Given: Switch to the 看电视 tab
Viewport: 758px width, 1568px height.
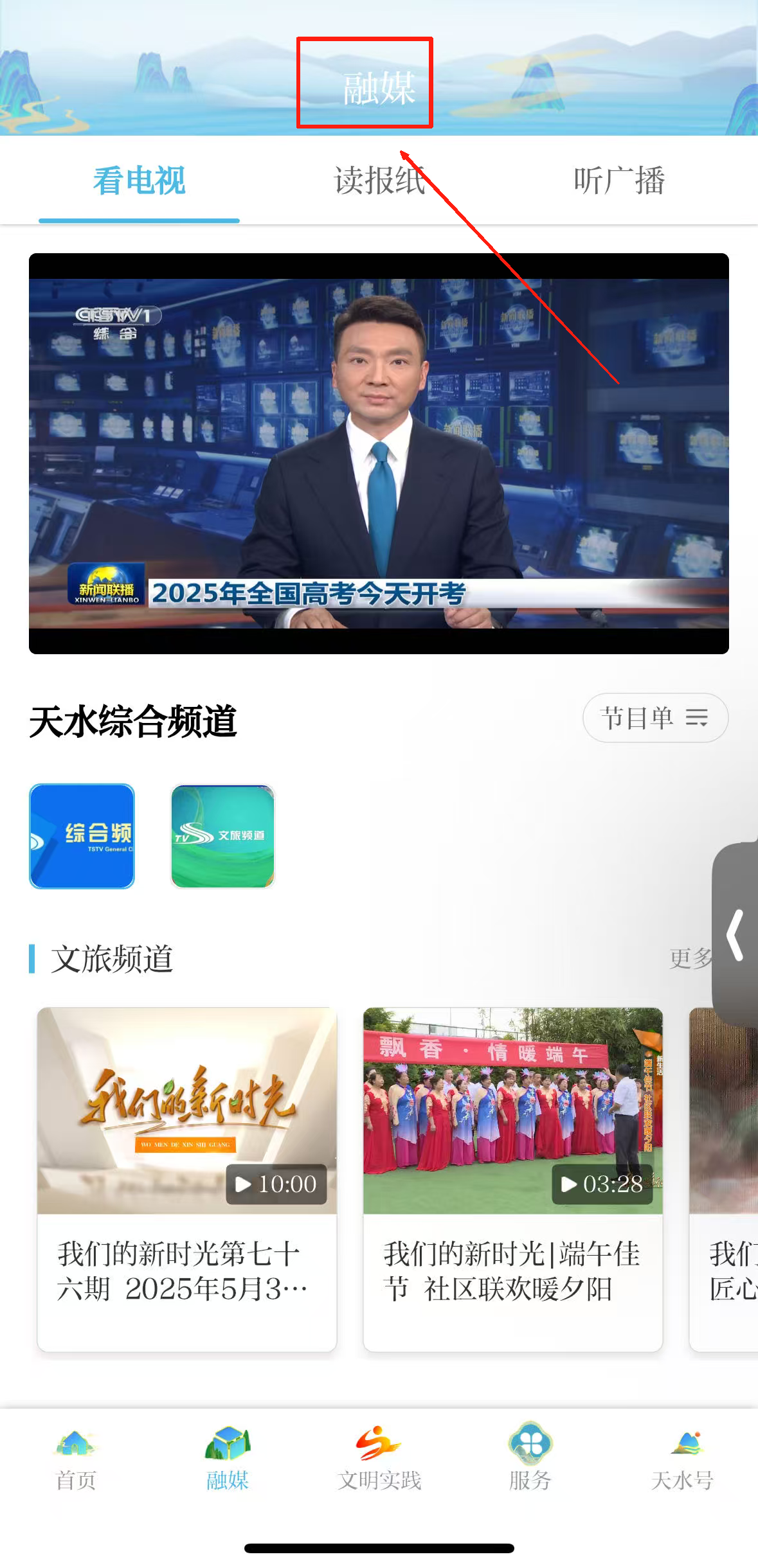Looking at the screenshot, I should (139, 181).
